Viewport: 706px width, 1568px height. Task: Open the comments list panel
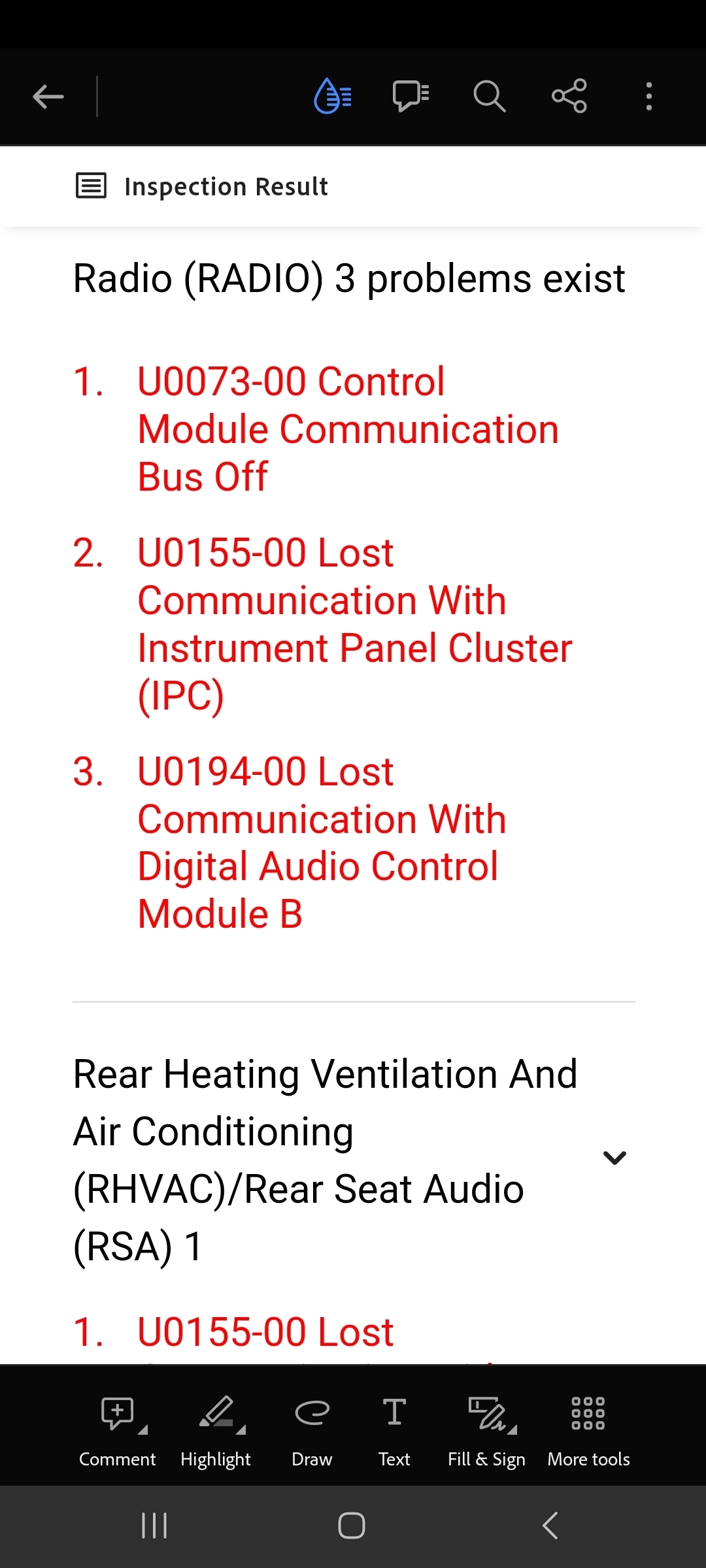pos(411,97)
